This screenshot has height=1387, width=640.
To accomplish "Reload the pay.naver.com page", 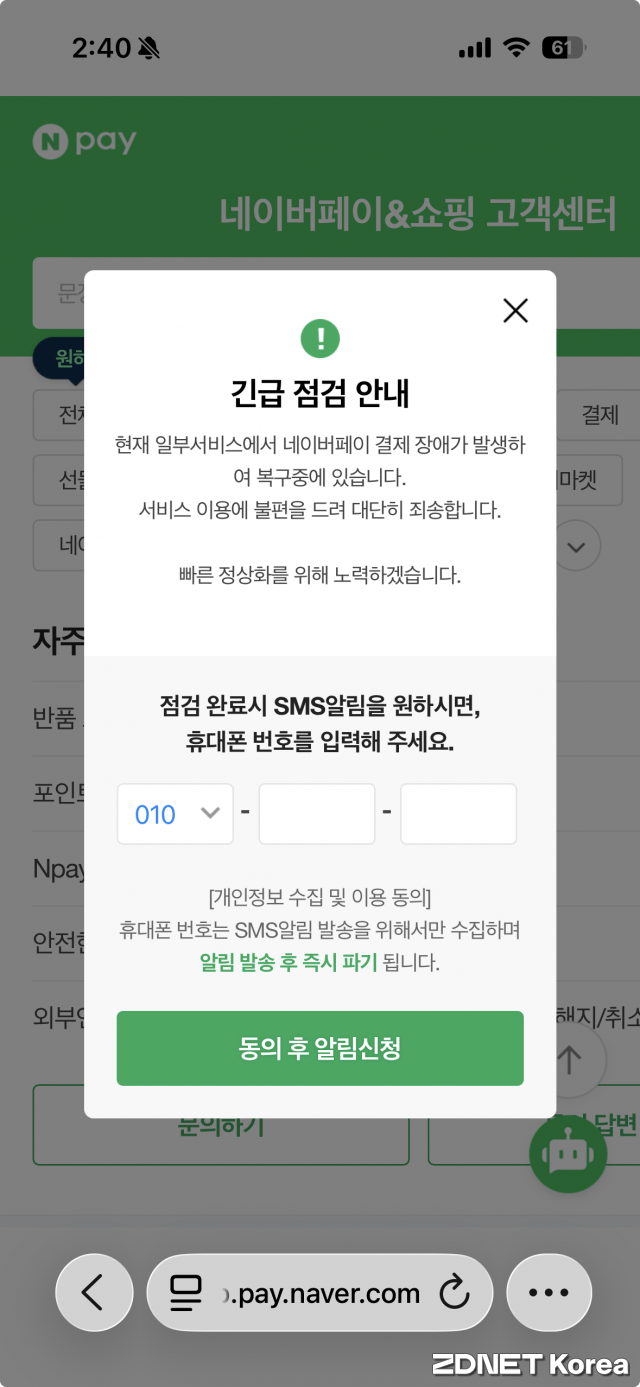I will click(455, 1293).
